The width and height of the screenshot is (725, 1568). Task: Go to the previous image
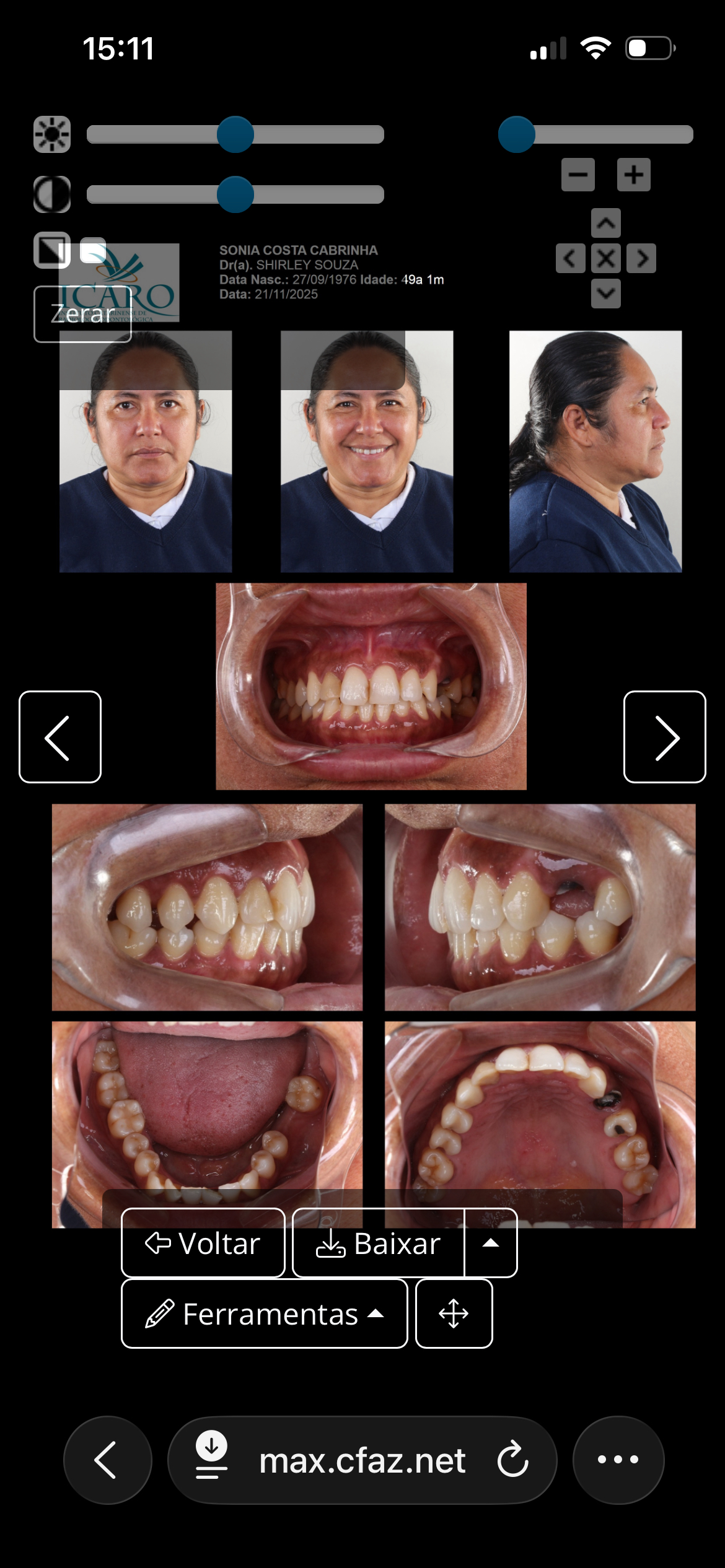point(60,737)
